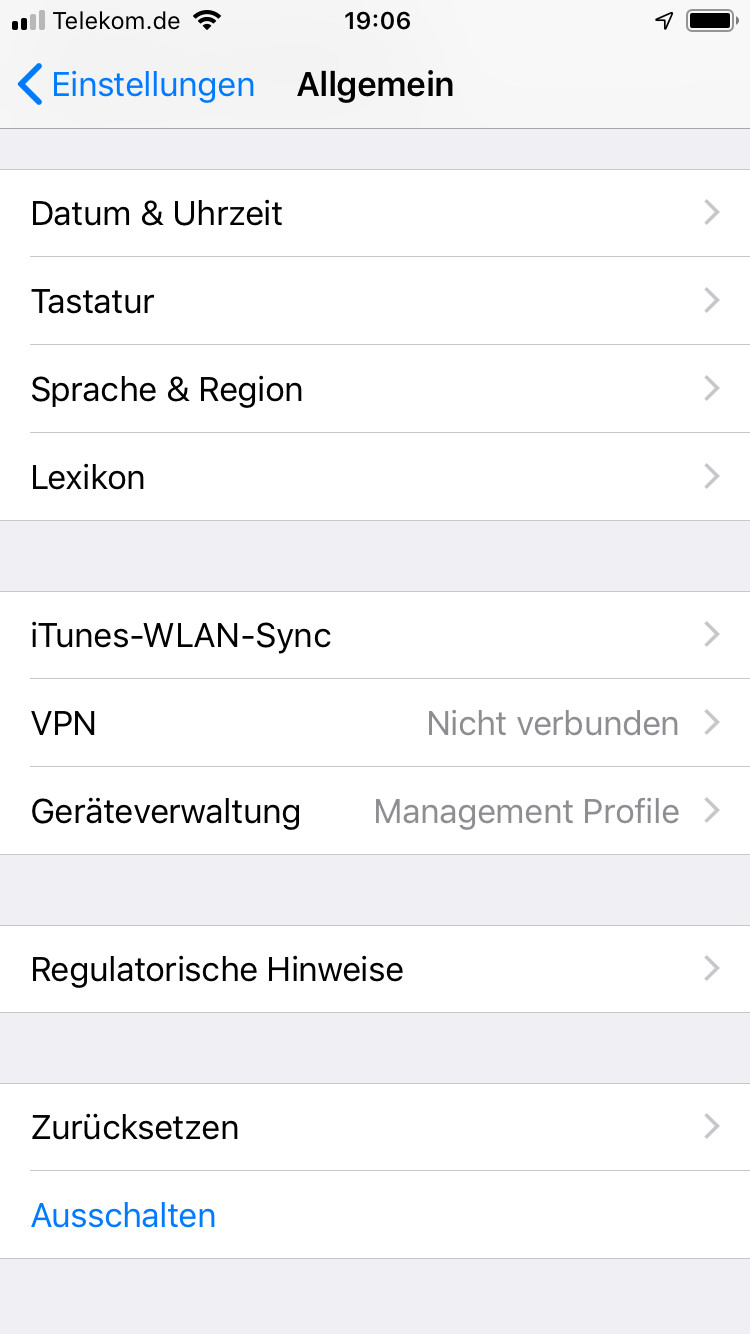Open the Zurücksetzen options
750x1334 pixels.
pos(375,1127)
